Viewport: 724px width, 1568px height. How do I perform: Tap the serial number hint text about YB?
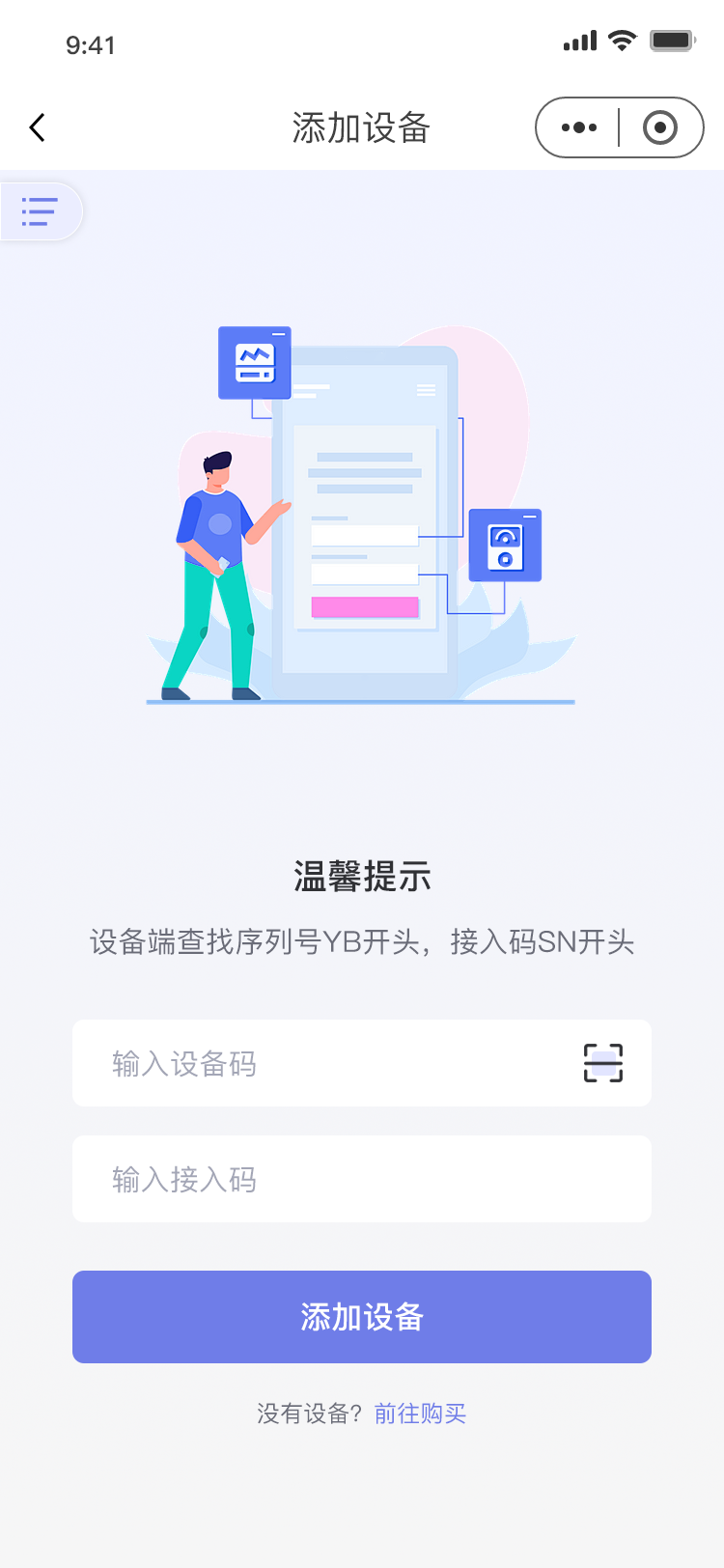coord(362,942)
